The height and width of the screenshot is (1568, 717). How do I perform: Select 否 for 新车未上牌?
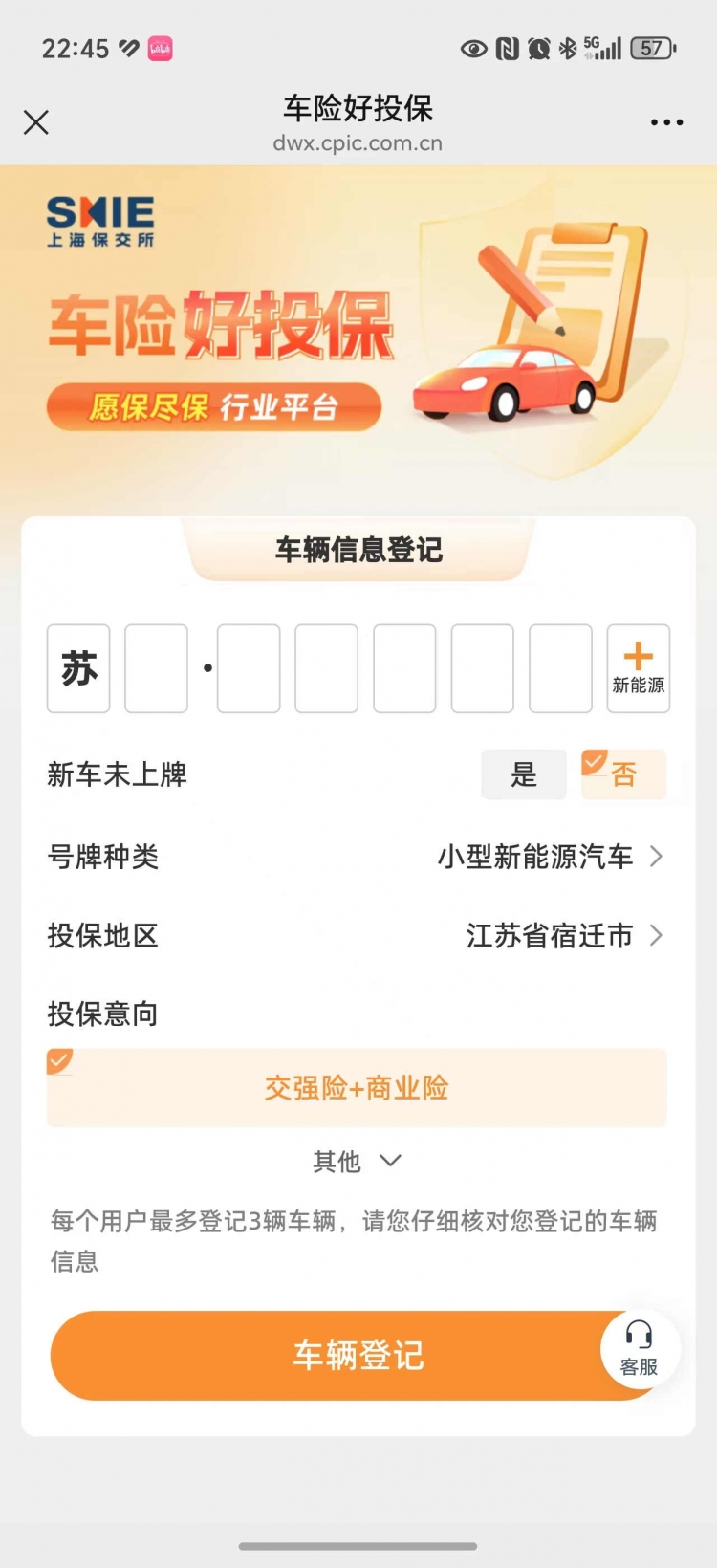623,774
